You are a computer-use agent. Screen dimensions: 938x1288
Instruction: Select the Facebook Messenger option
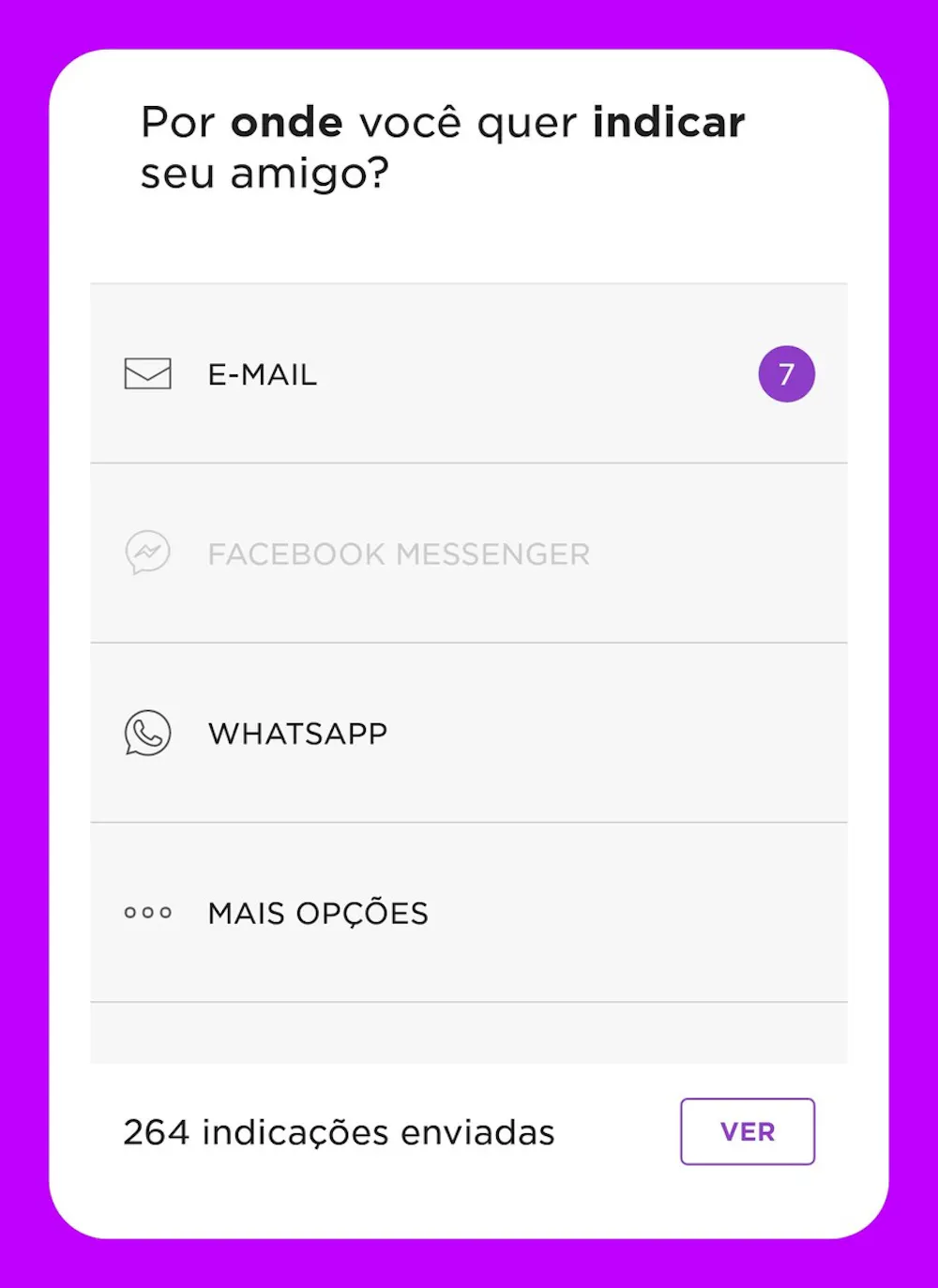[399, 553]
